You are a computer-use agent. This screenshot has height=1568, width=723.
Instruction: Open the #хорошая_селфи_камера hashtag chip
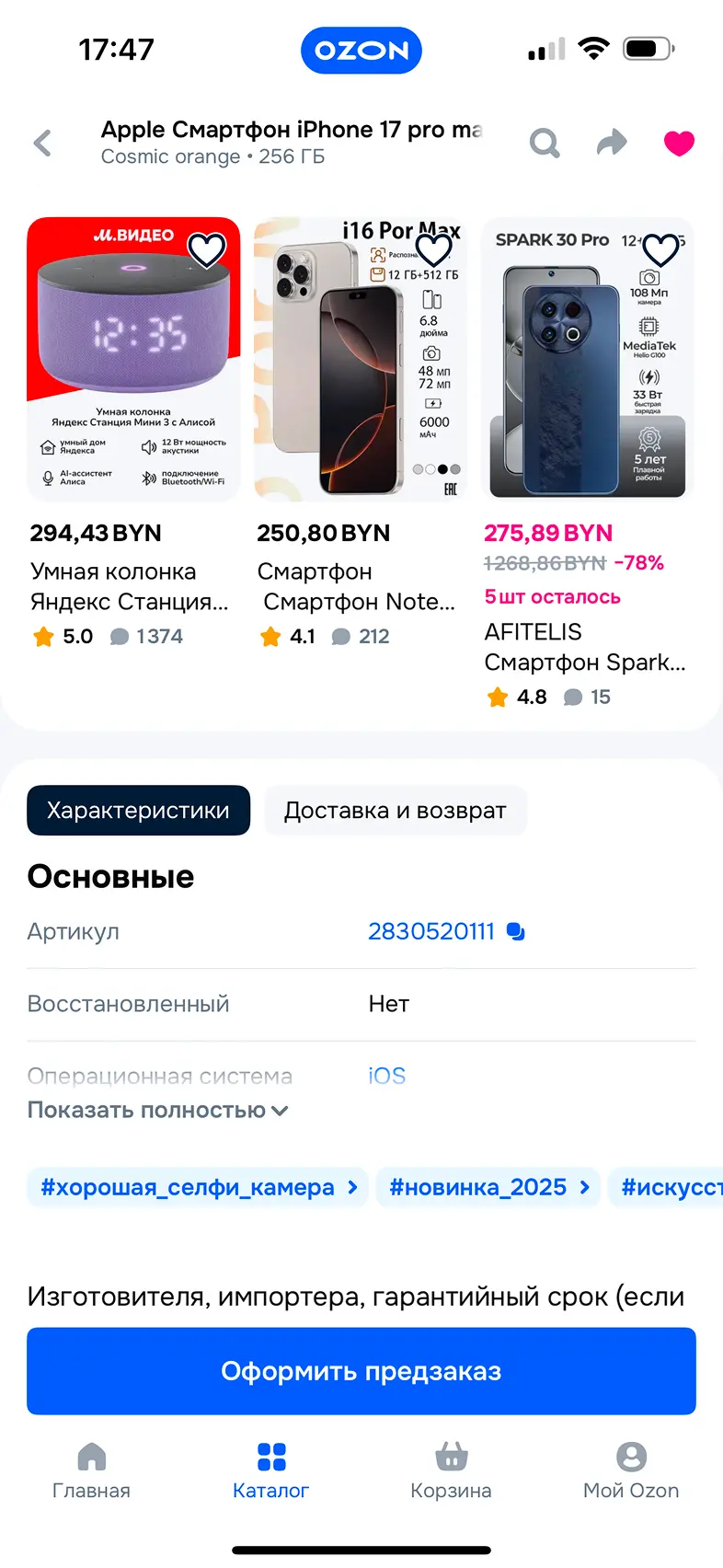coord(198,1187)
